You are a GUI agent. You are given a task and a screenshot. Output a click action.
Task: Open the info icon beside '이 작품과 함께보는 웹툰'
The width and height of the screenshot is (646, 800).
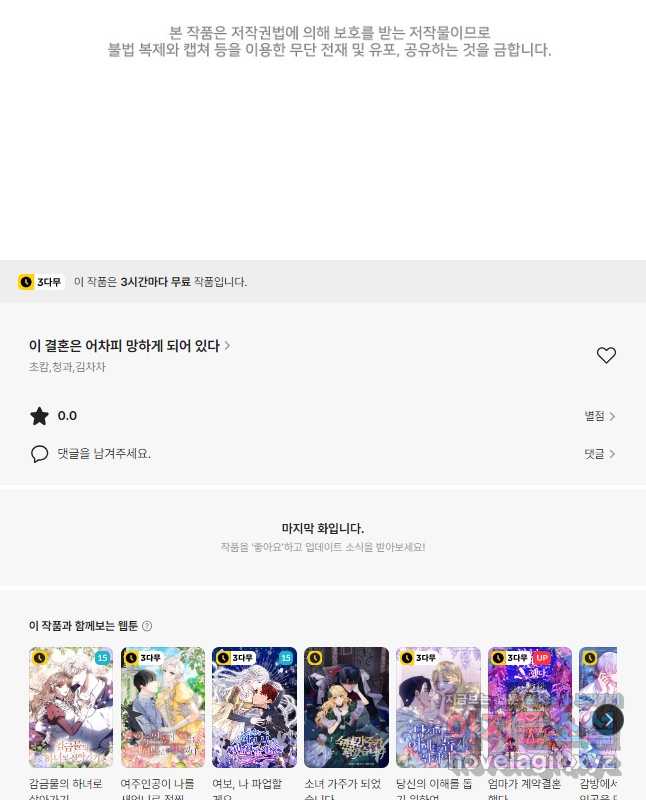click(147, 626)
